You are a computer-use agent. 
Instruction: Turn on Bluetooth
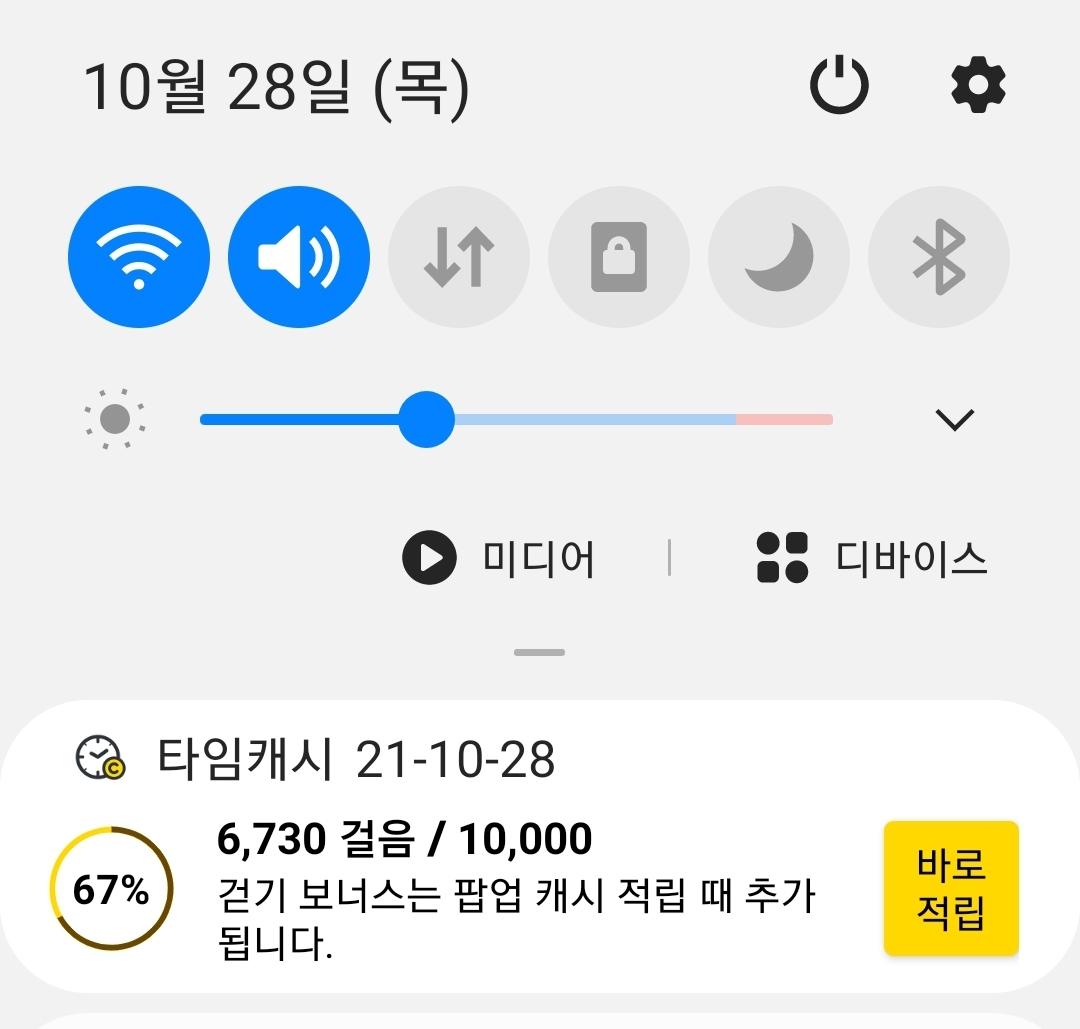point(939,258)
